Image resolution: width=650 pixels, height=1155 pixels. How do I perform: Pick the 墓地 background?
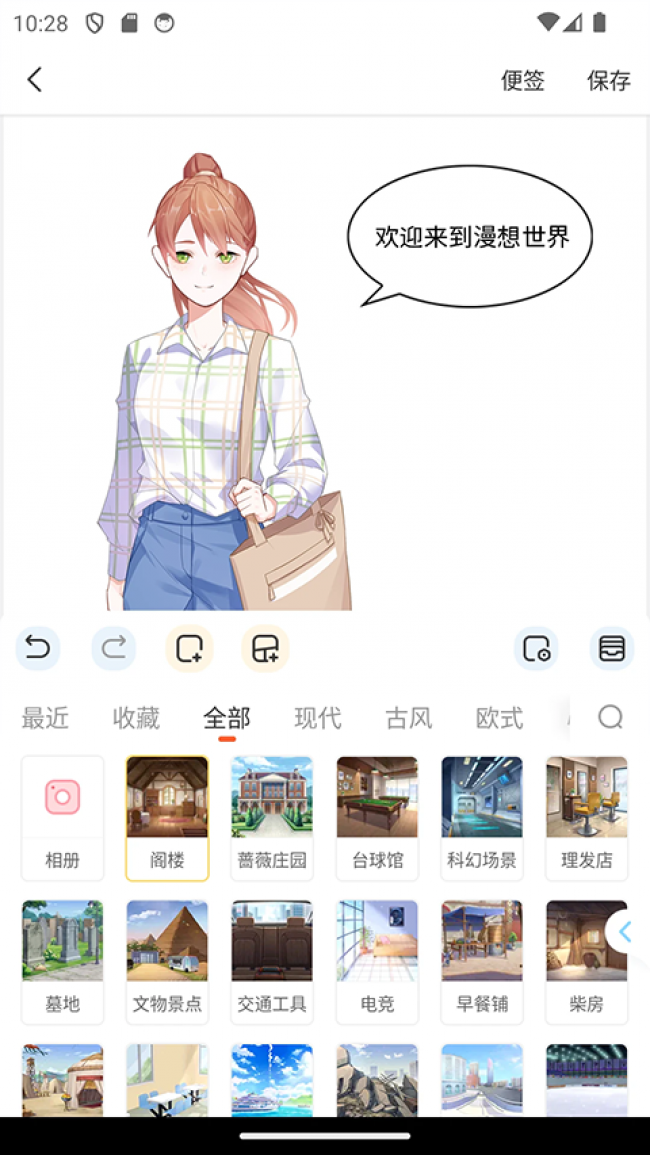[62, 961]
